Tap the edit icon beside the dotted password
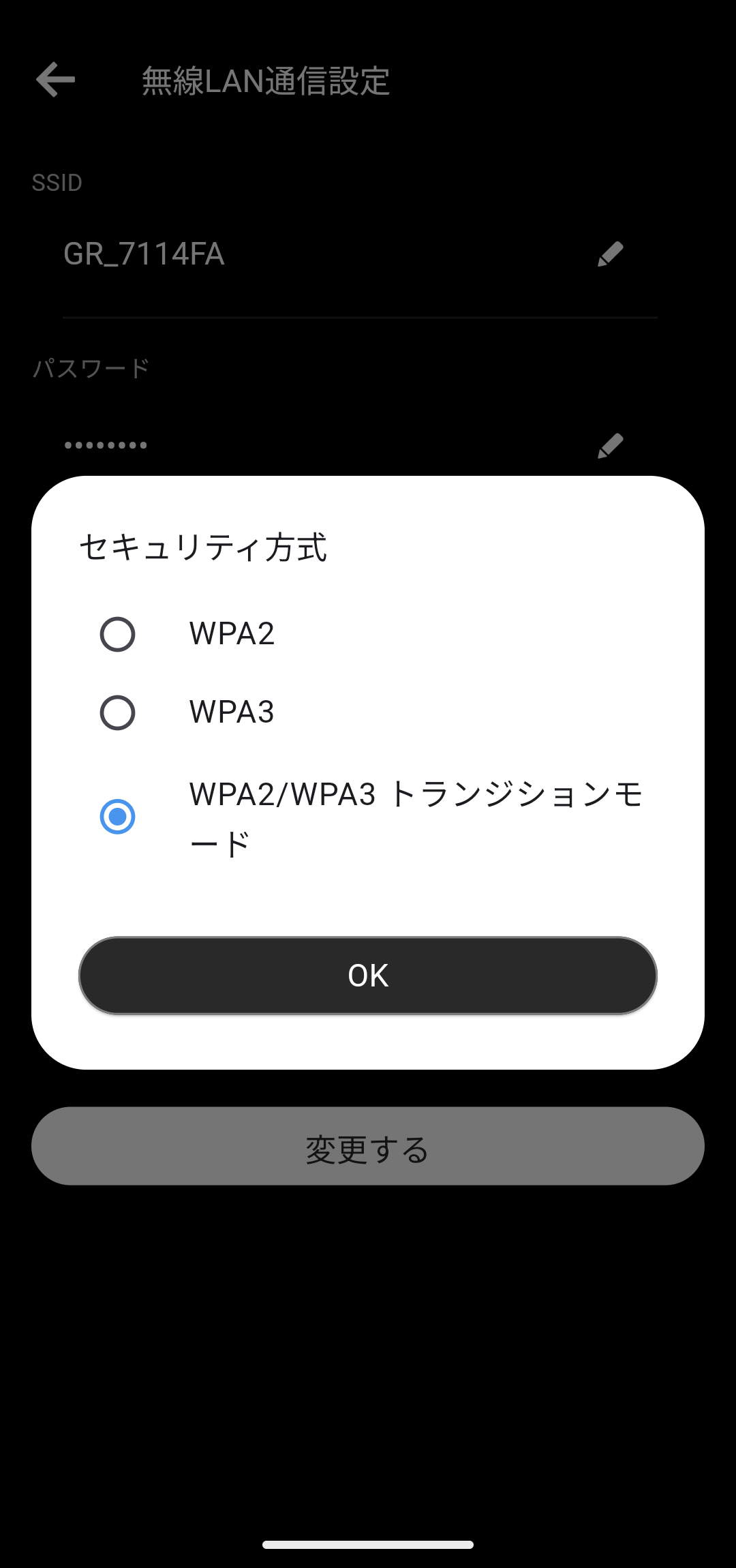Viewport: 736px width, 1568px height. coord(610,444)
